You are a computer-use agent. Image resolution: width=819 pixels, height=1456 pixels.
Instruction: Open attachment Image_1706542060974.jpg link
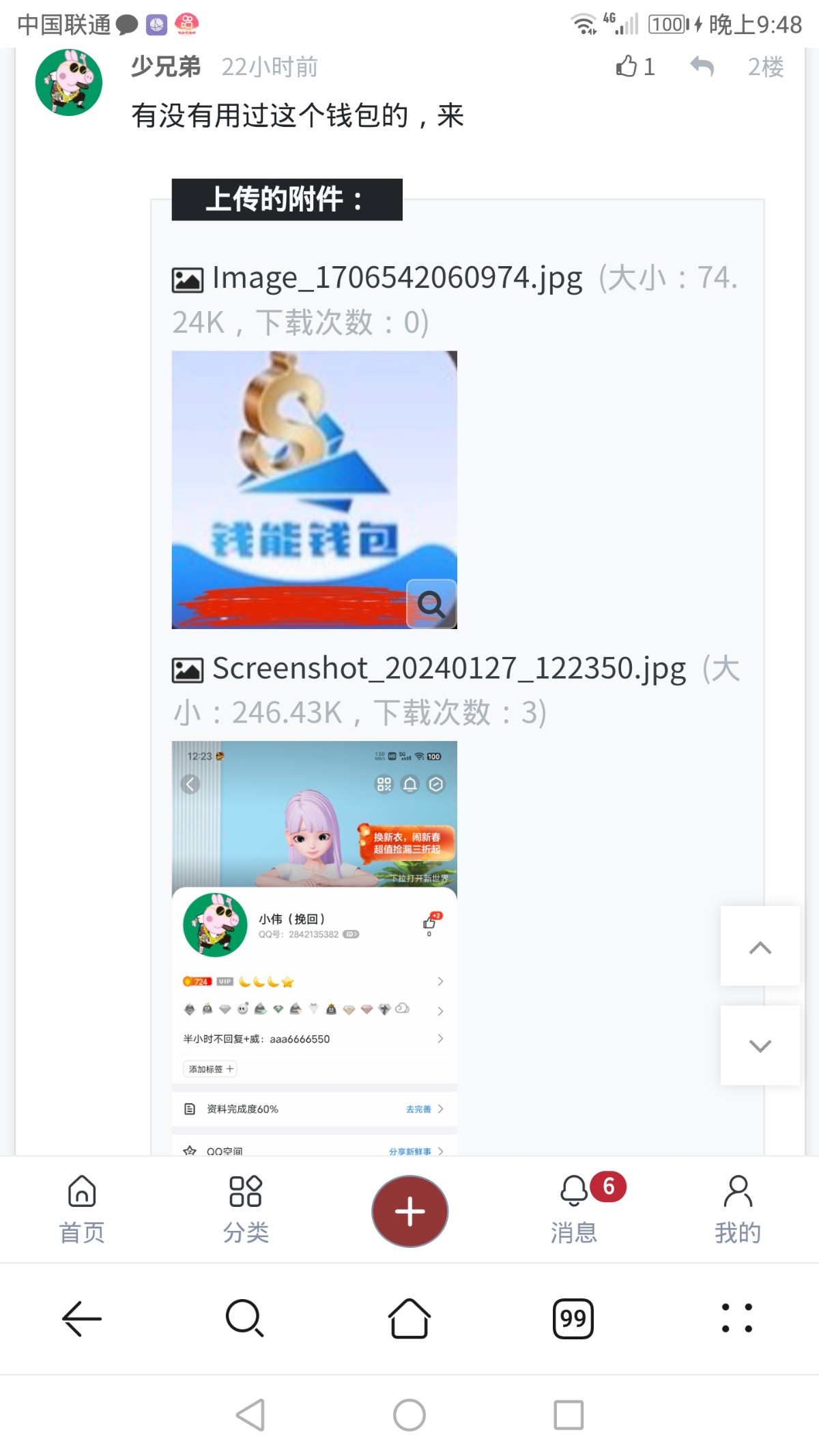point(397,278)
